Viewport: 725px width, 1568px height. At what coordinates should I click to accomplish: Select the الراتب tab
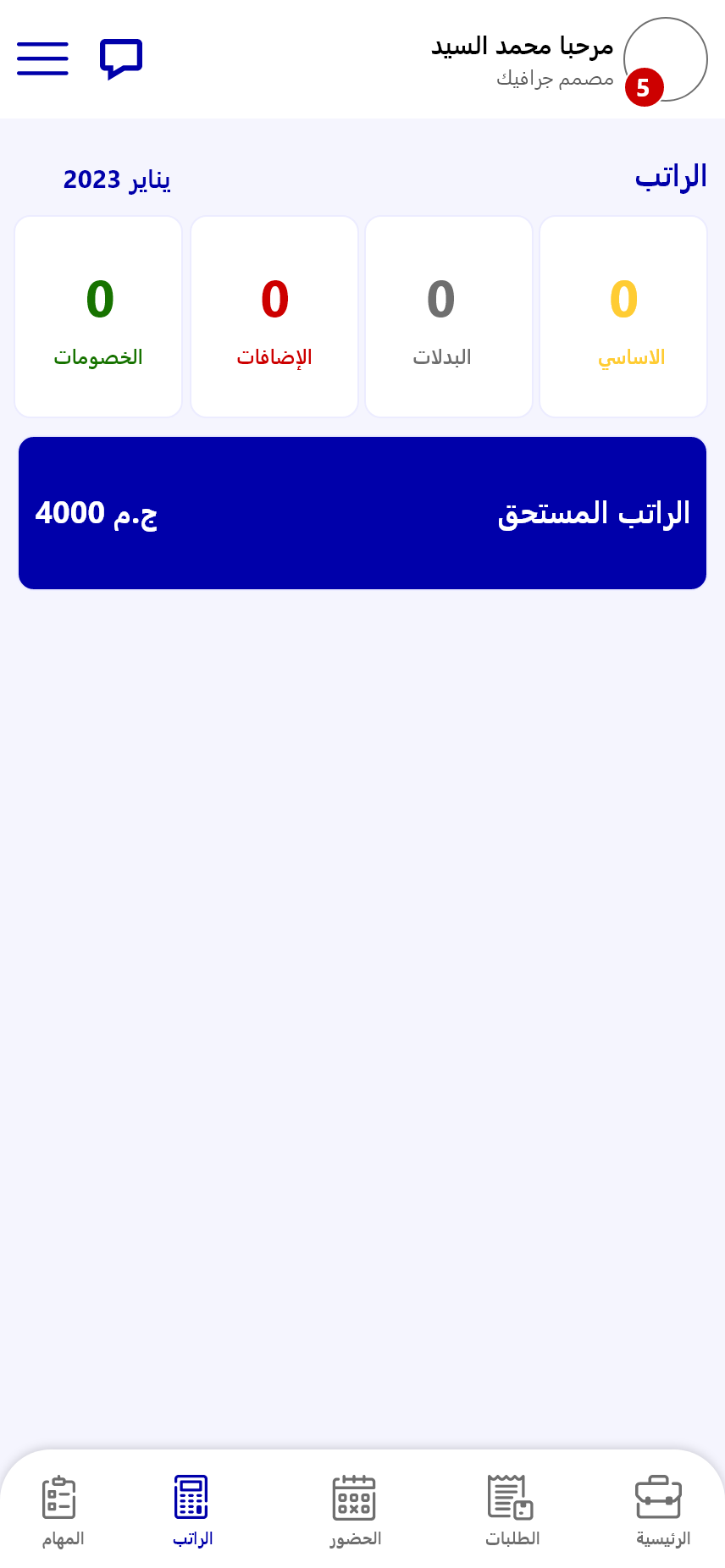point(192,1510)
